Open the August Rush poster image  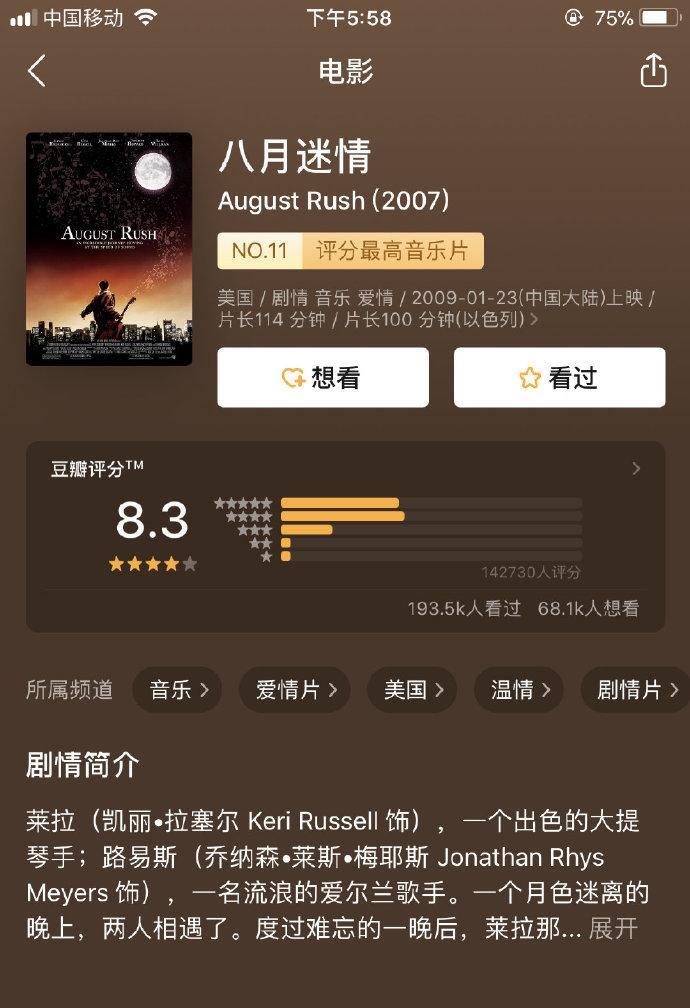pos(109,249)
